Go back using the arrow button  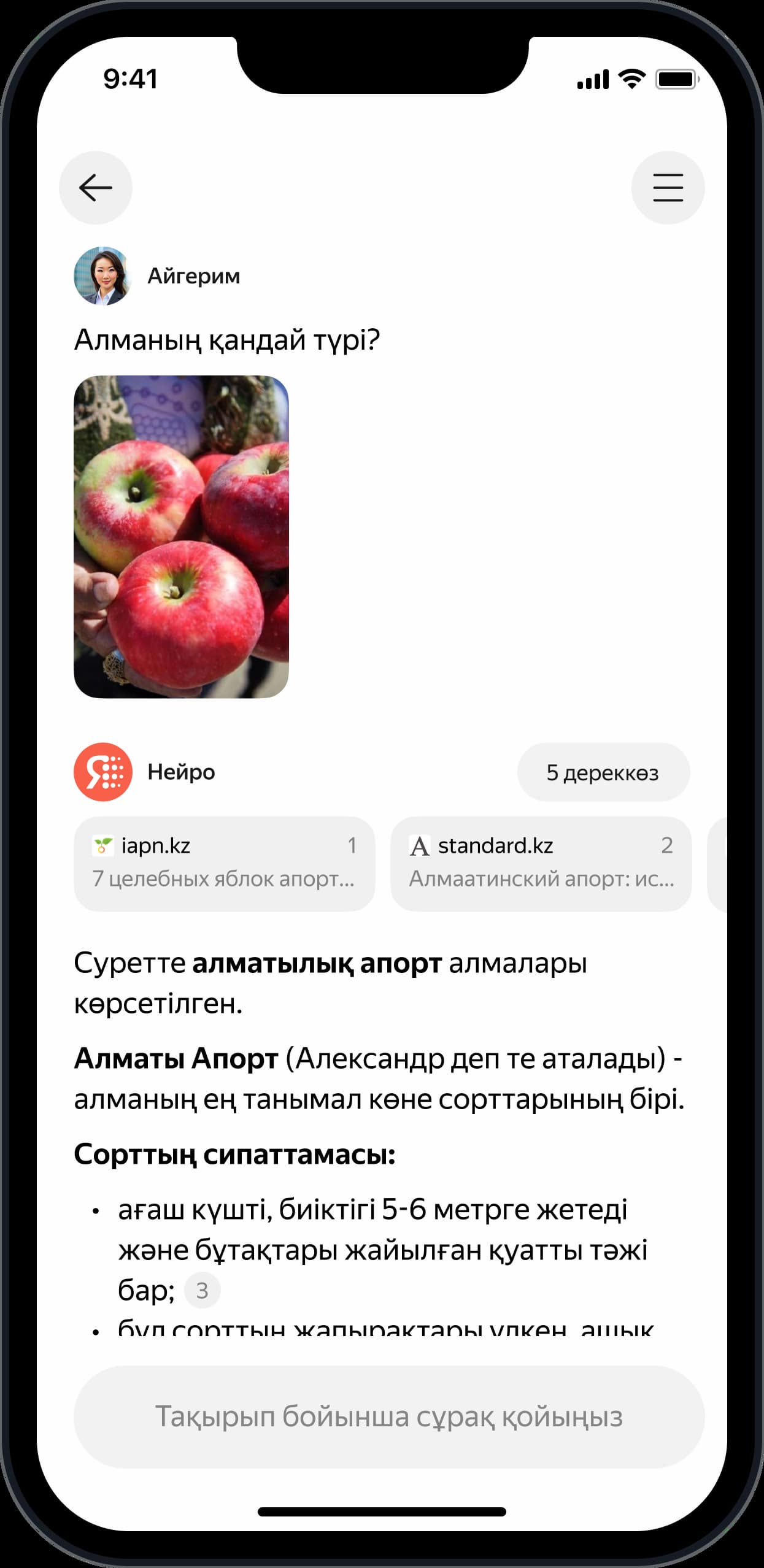(x=96, y=188)
